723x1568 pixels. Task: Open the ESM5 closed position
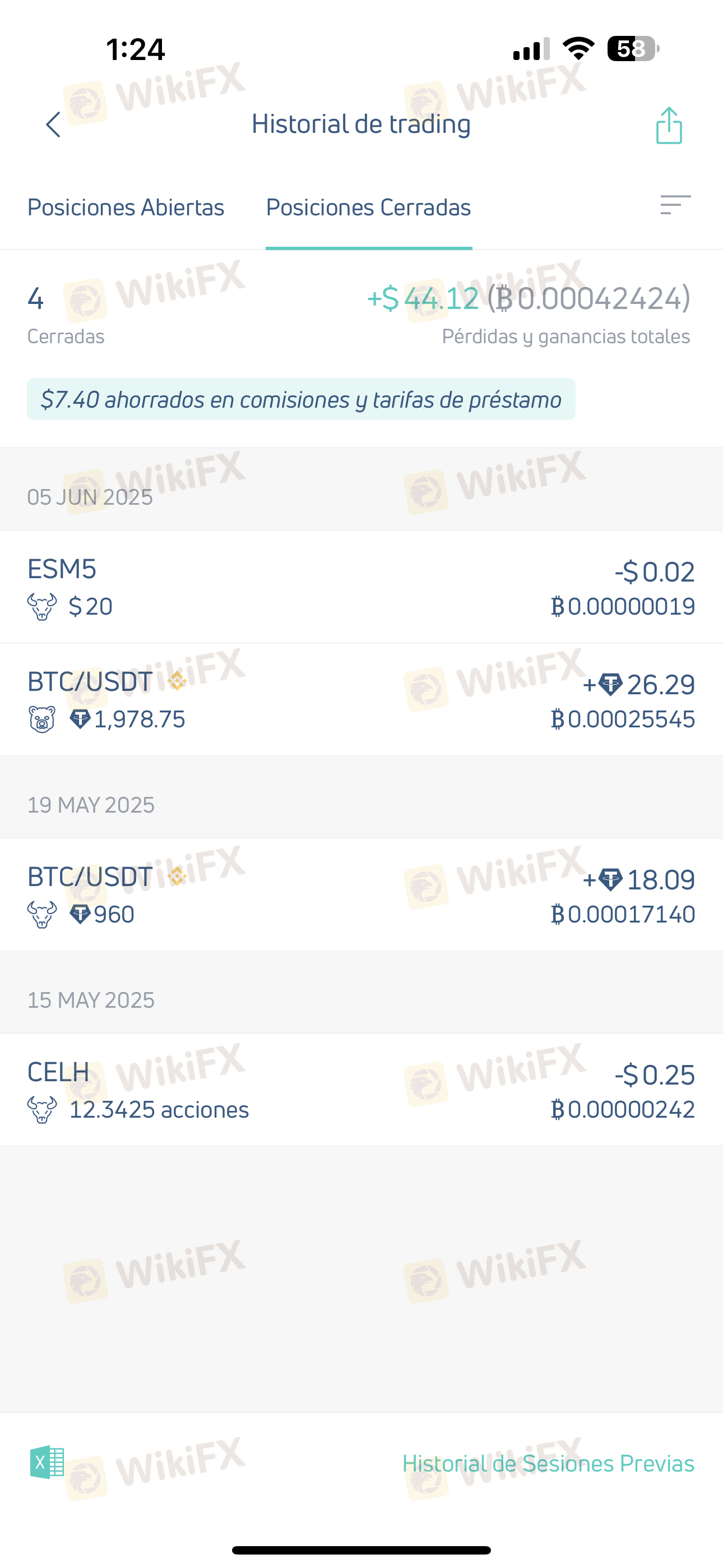point(361,587)
